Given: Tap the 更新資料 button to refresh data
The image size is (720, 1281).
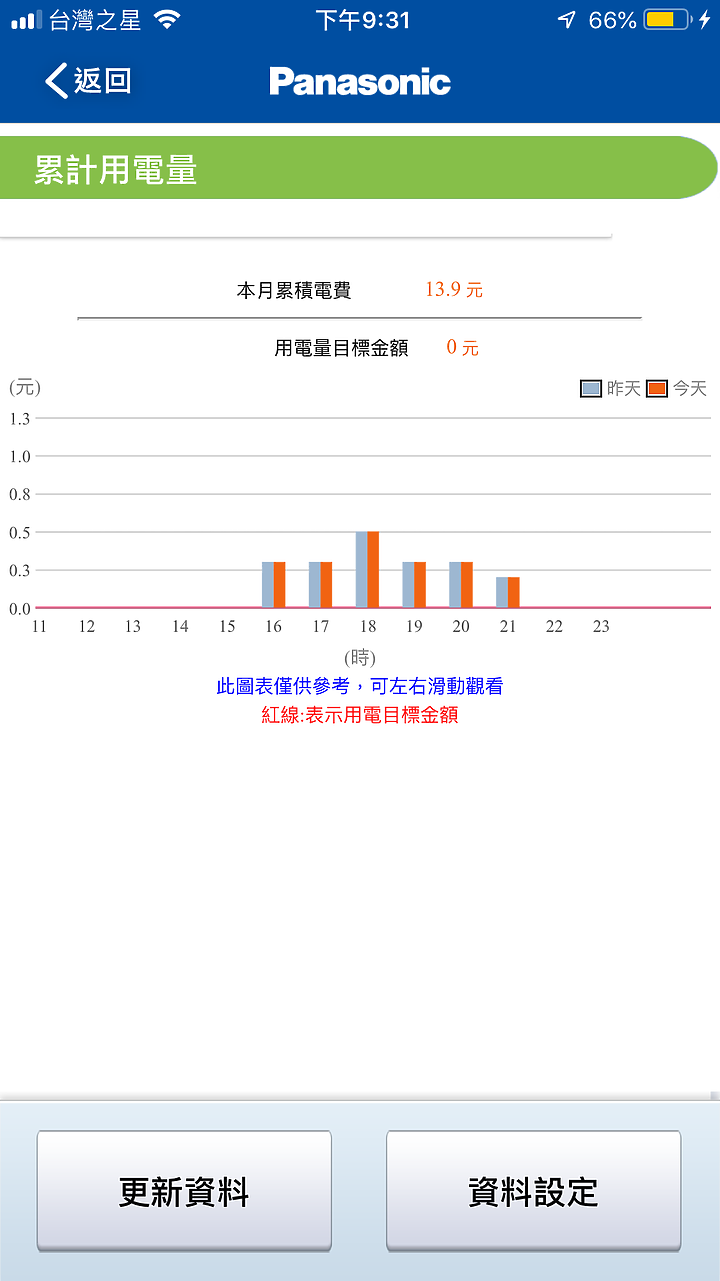Looking at the screenshot, I should click(184, 1191).
